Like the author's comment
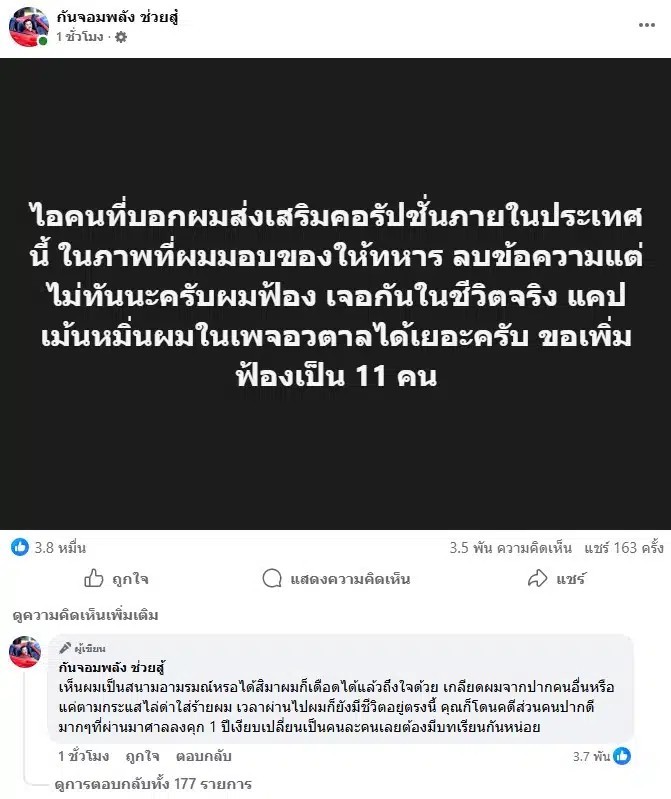Viewport: 671px width, 799px height. pyautogui.click(x=140, y=756)
